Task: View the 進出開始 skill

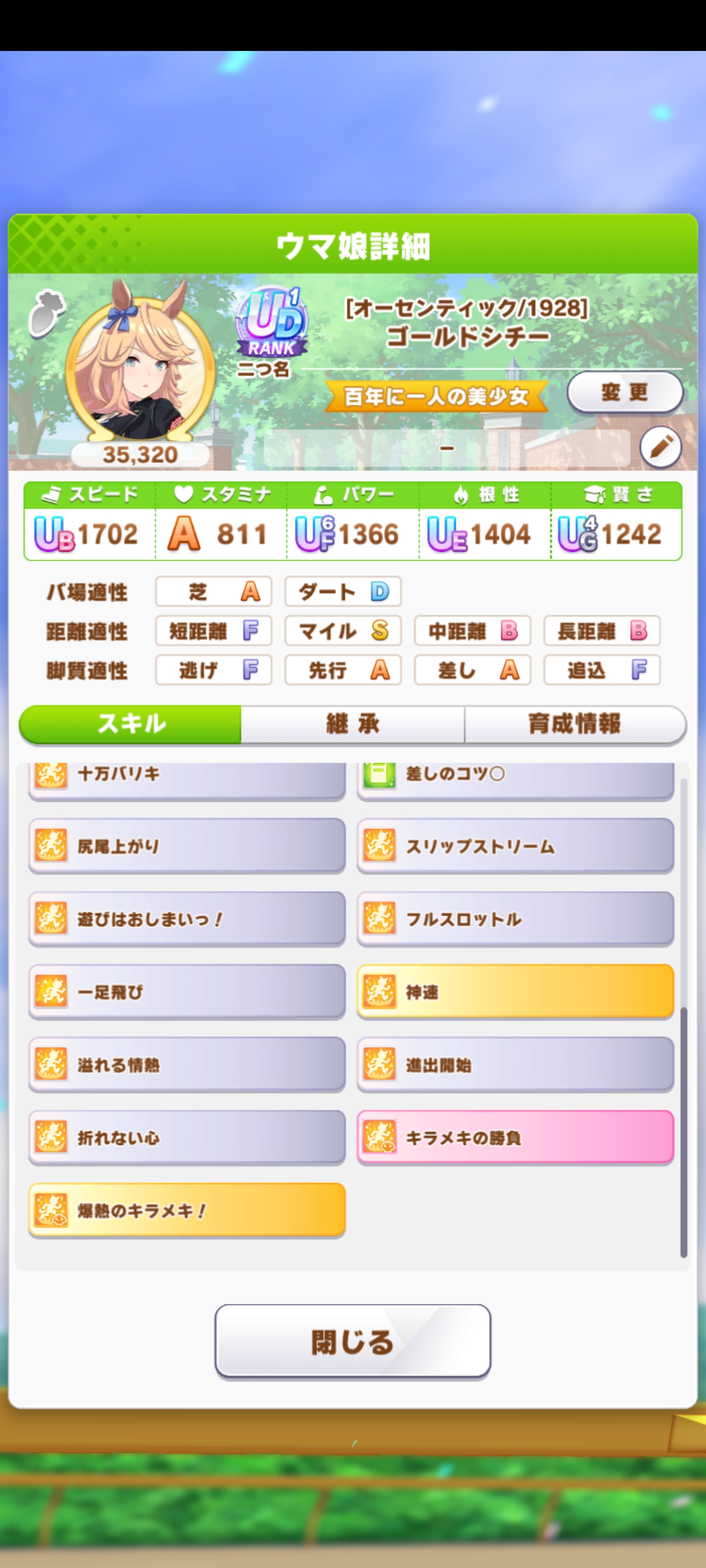Action: [x=515, y=1065]
